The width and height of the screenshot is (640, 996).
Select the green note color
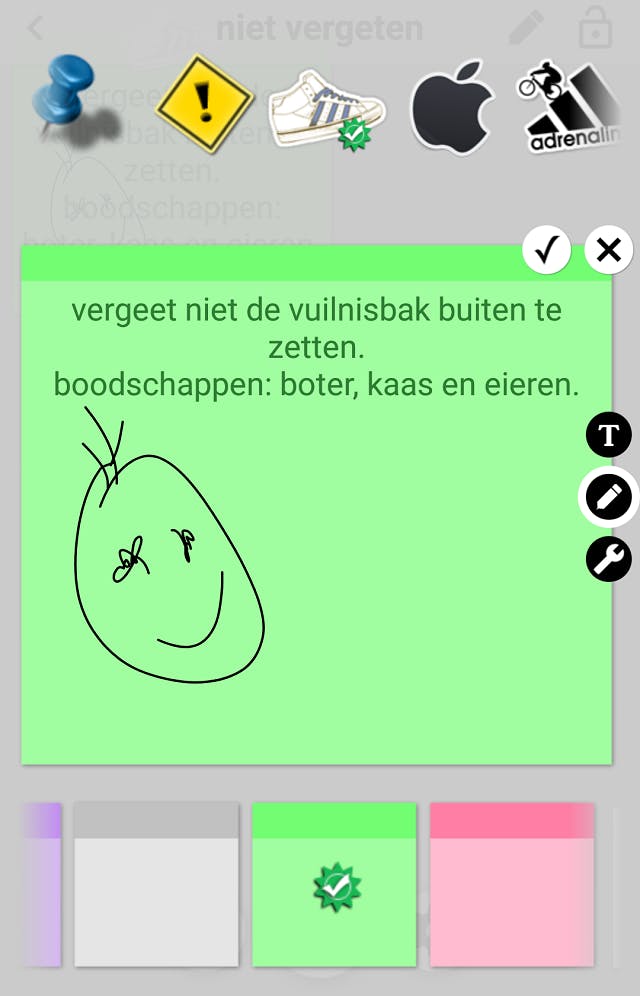pos(334,884)
